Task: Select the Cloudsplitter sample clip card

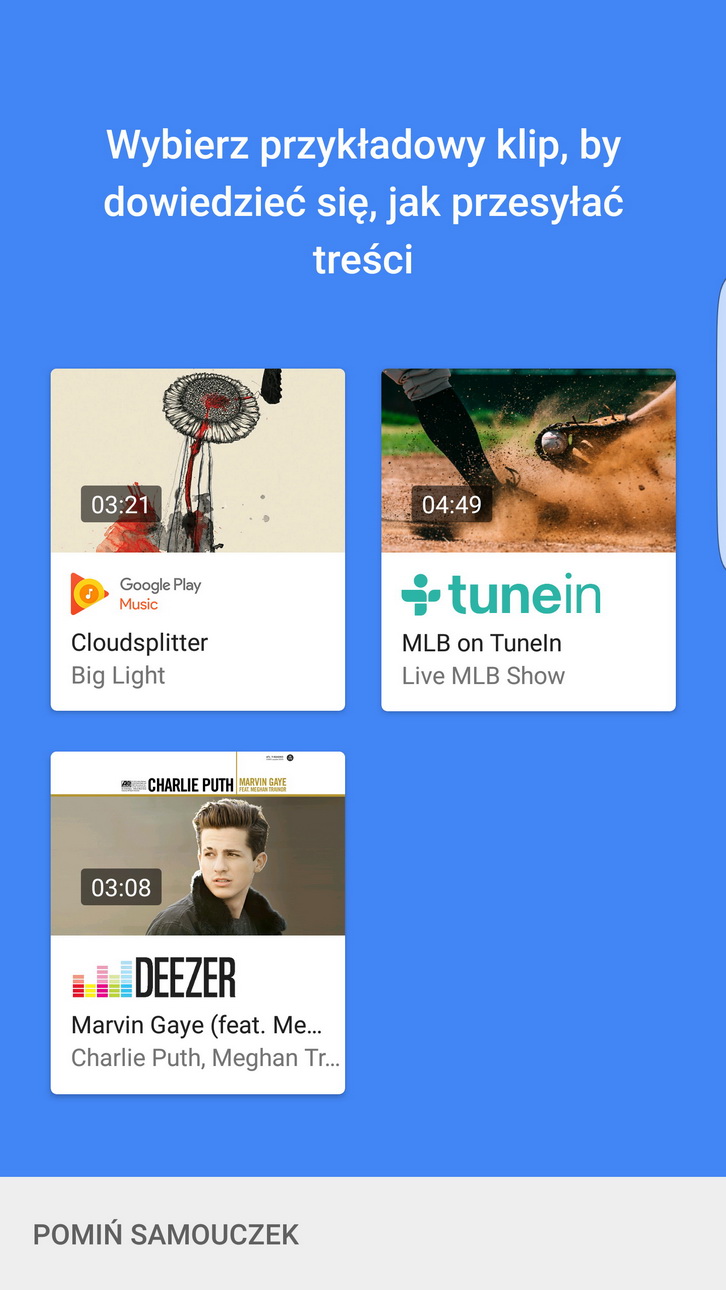Action: 198,540
